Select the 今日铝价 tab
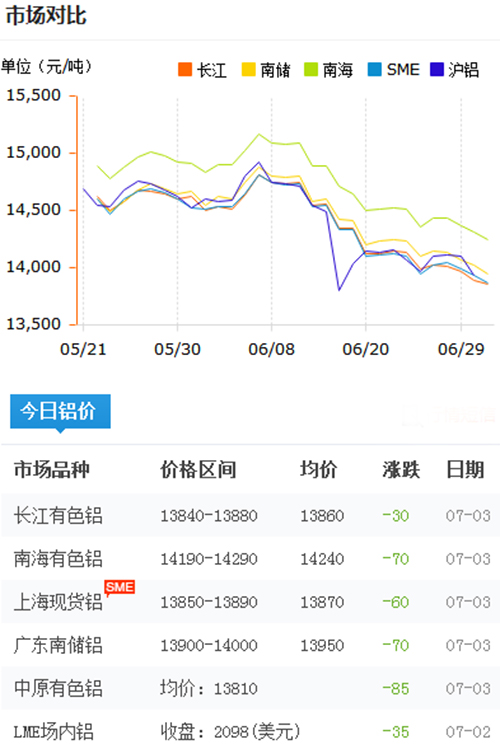This screenshot has height=749, width=500. (60, 411)
